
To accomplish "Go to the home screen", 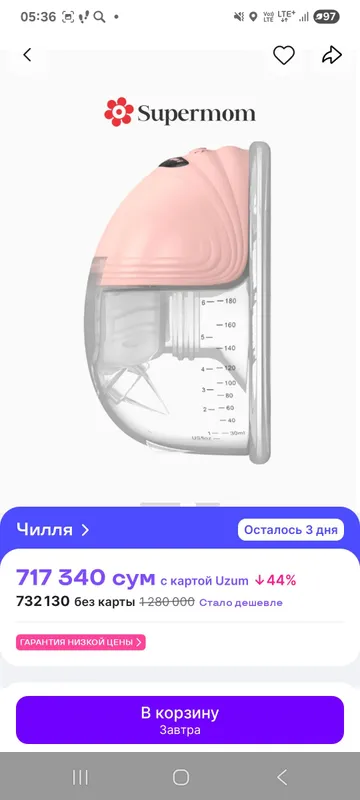I will [181, 777].
